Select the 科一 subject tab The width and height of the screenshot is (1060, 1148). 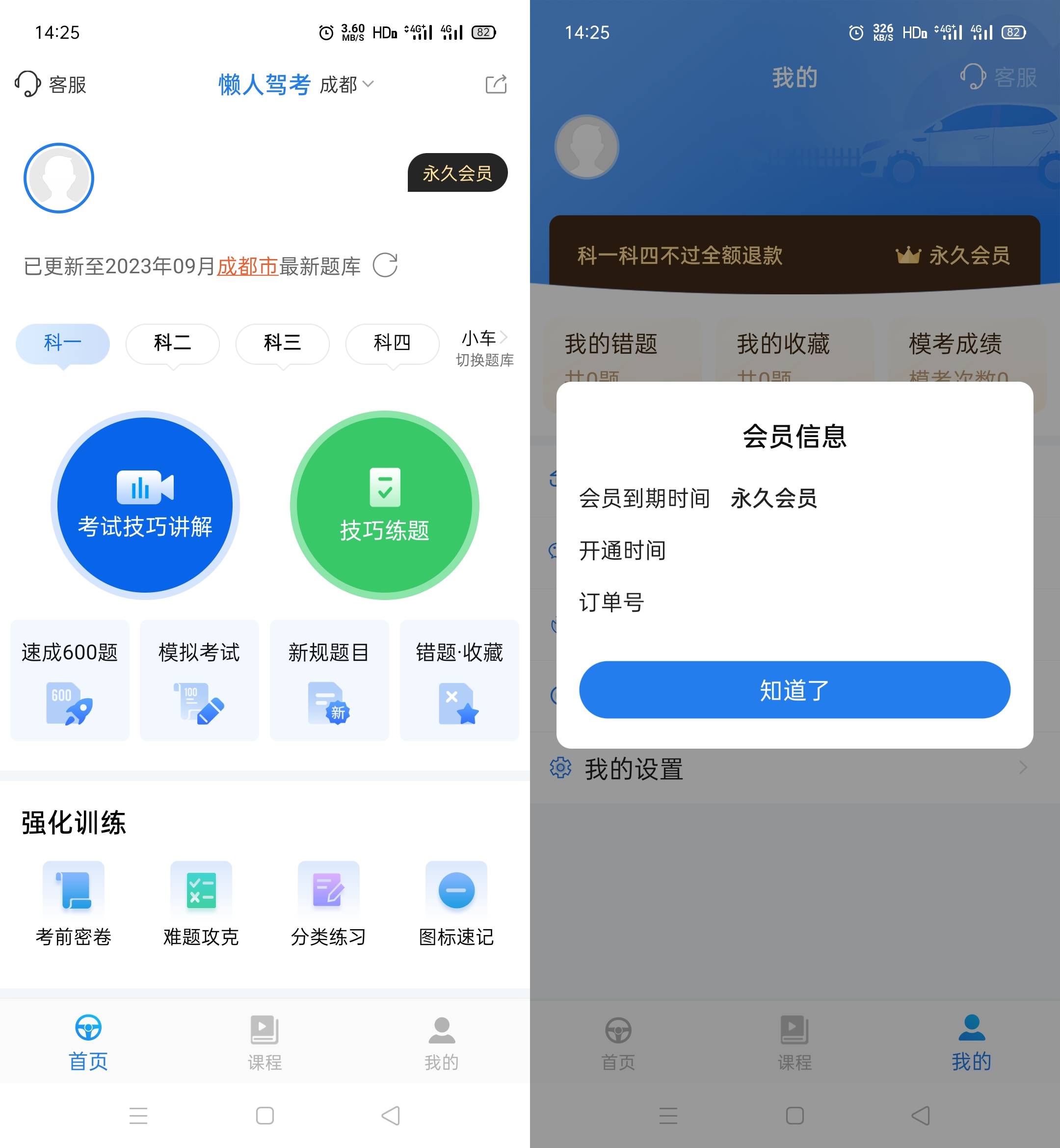(x=62, y=343)
